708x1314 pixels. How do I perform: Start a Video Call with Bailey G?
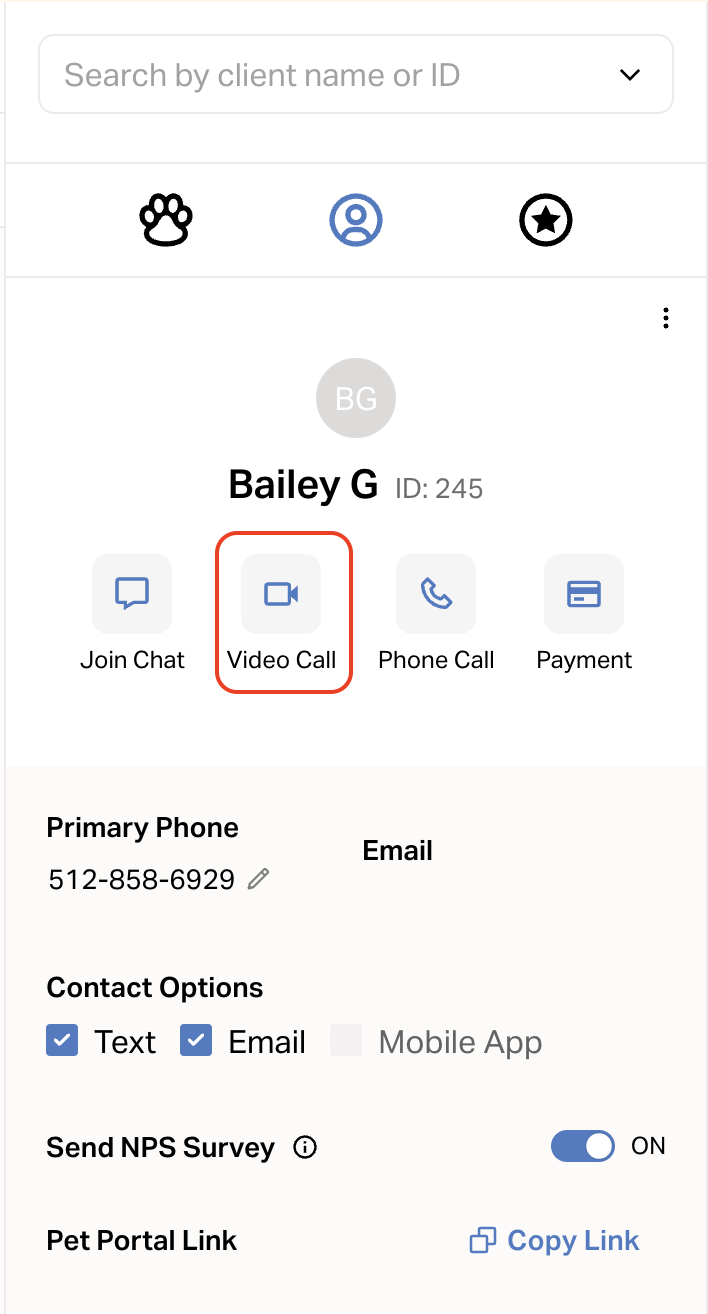click(x=281, y=594)
